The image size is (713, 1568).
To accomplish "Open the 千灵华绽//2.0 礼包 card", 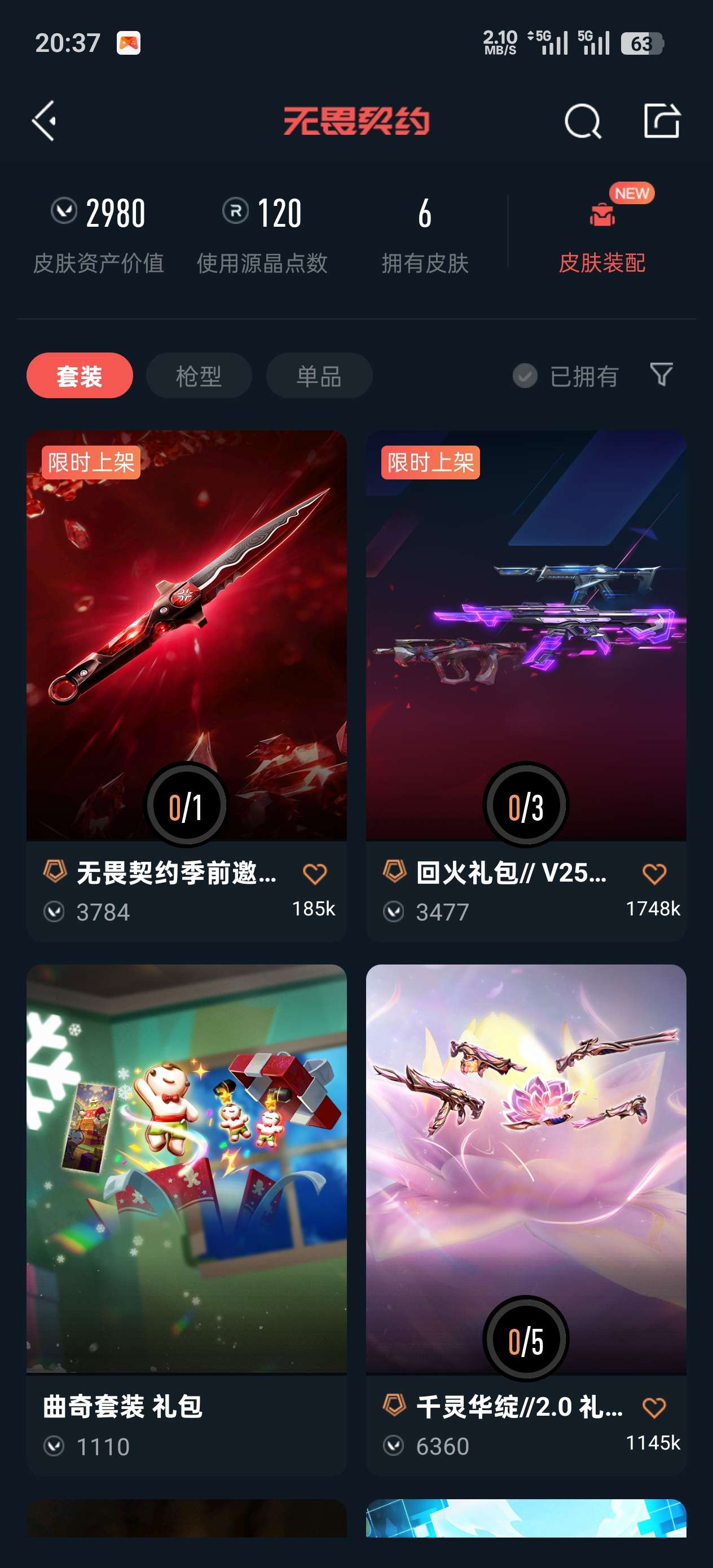I will pos(526,1169).
